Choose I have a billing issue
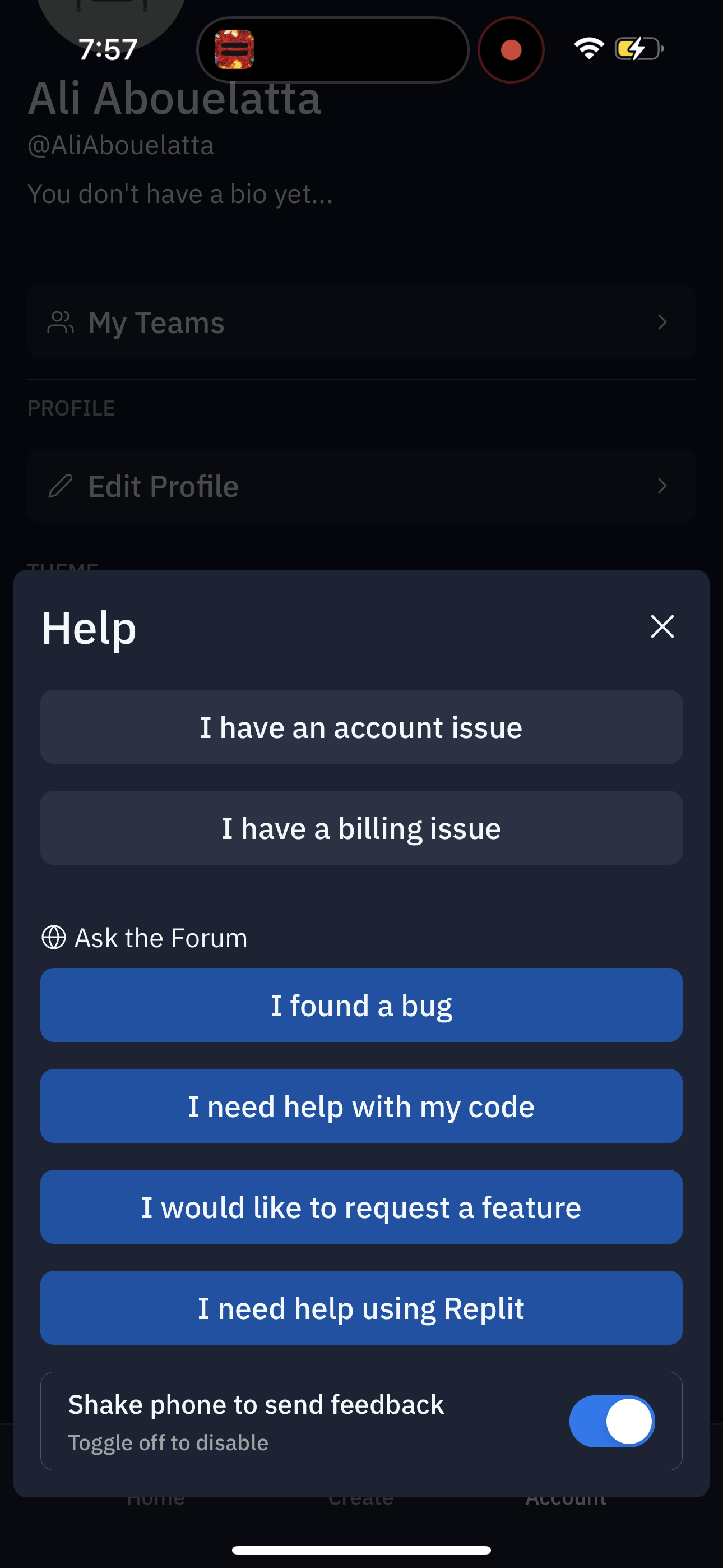 coord(361,828)
